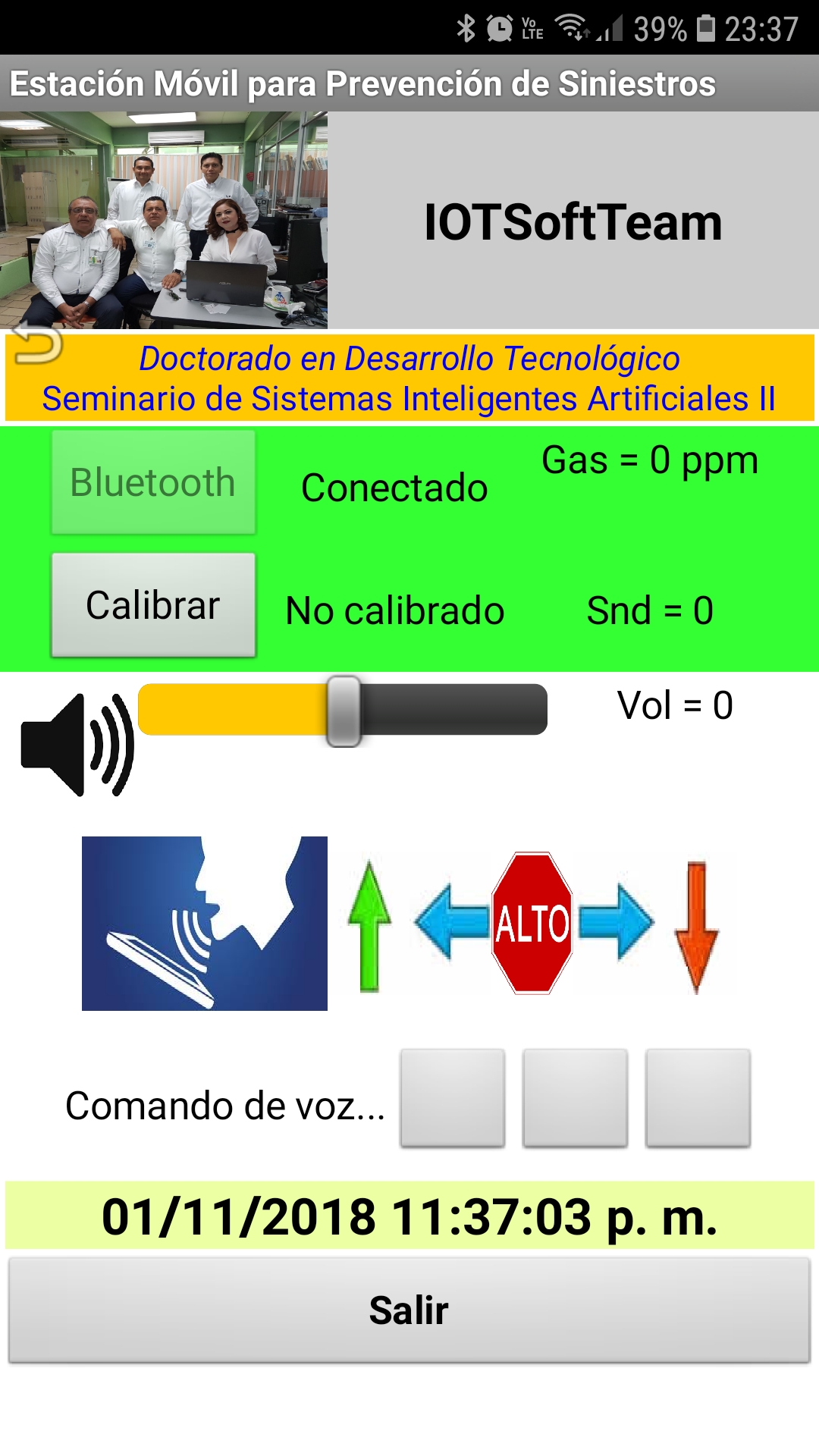Tap the yellow back arrow icon

click(x=36, y=344)
